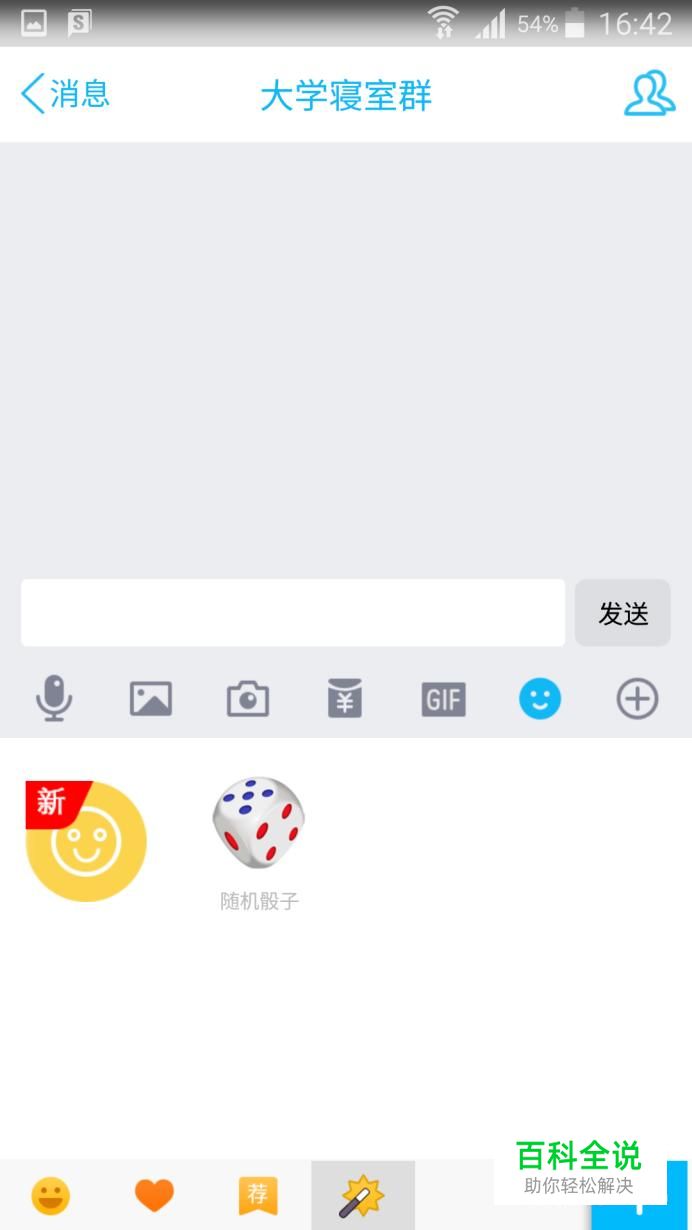692x1230 pixels.
Task: Go back to 消息 list
Action: click(65, 95)
